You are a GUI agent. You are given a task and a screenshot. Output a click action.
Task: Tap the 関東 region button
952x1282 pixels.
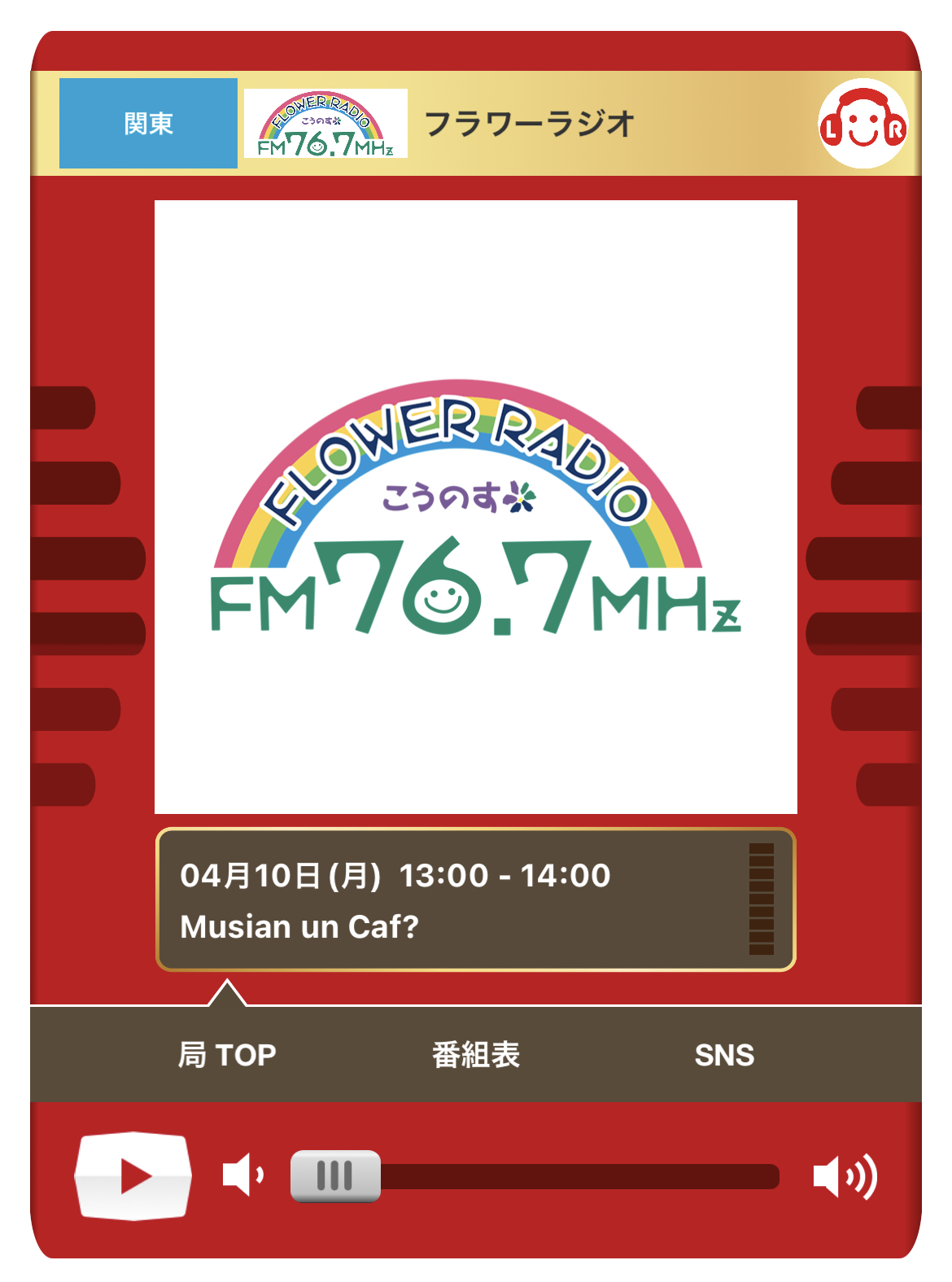pos(148,124)
